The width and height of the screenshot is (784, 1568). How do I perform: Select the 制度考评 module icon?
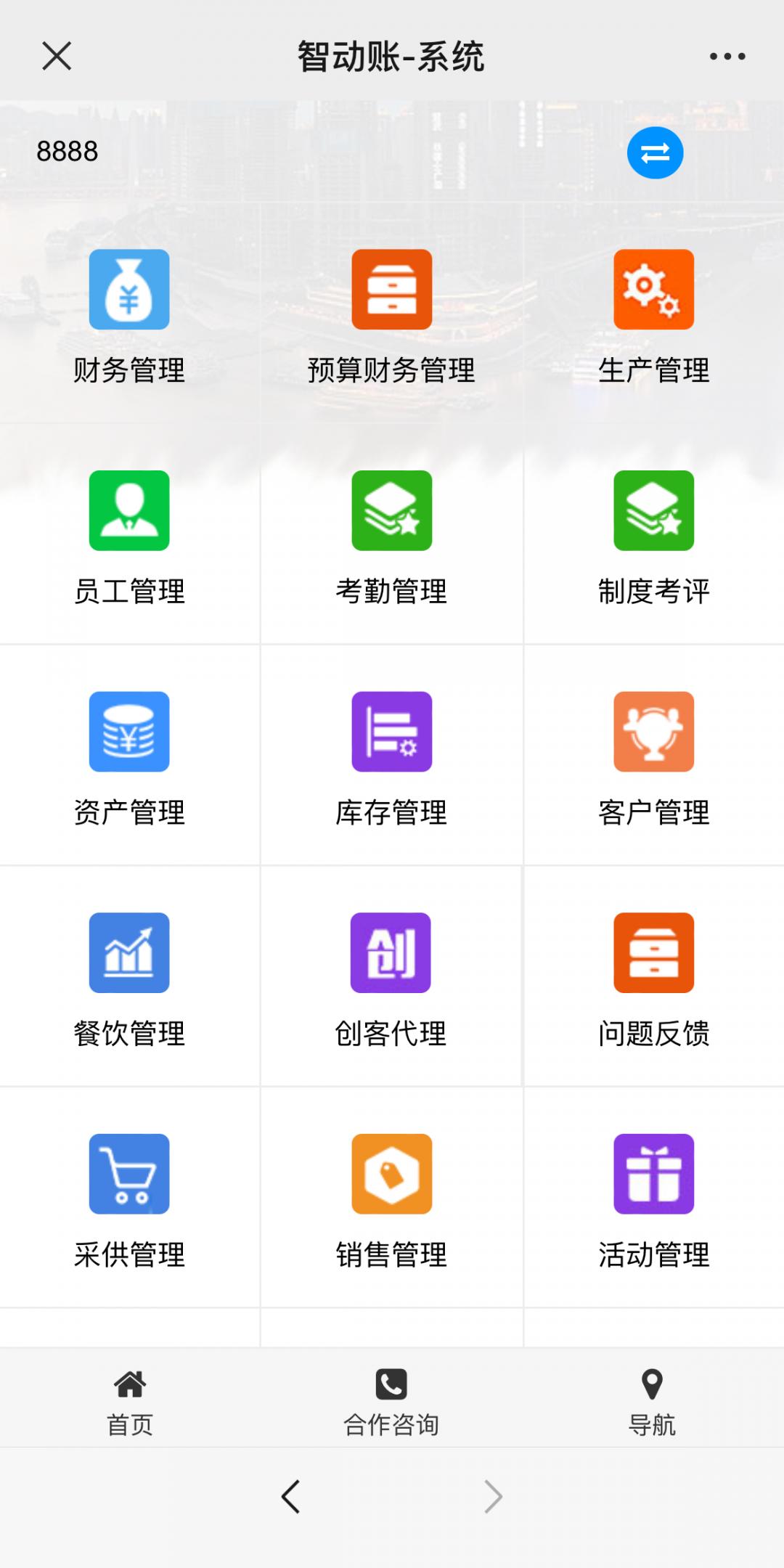coord(653,511)
